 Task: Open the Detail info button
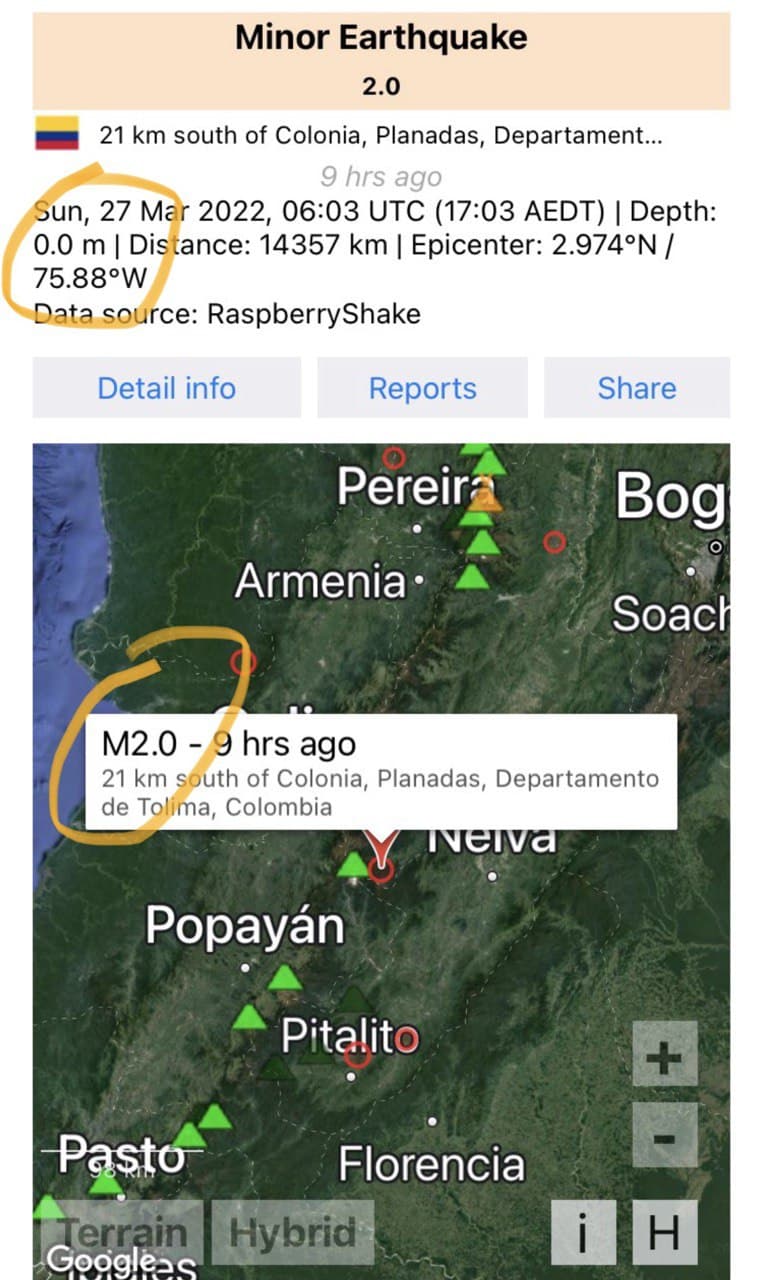point(167,388)
